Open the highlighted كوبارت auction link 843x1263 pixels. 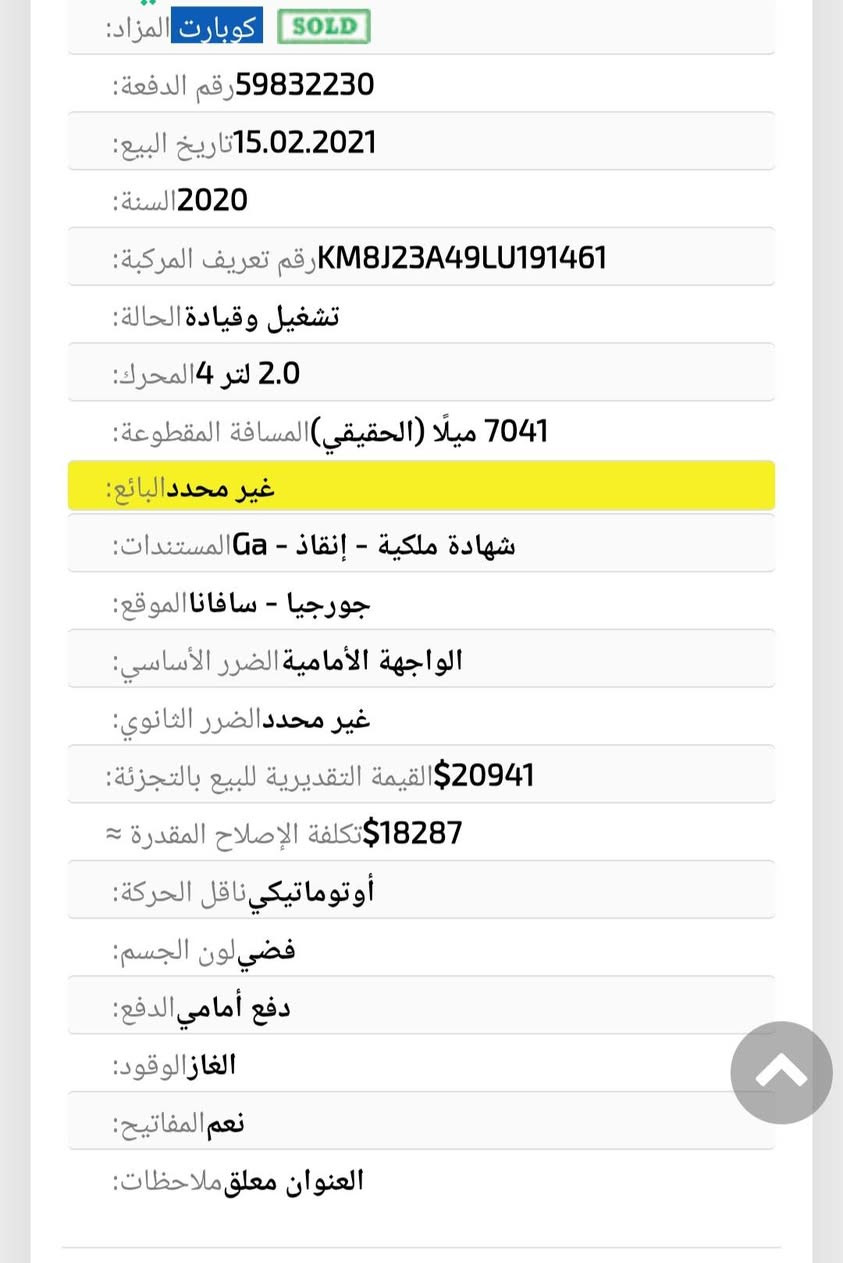(x=216, y=27)
